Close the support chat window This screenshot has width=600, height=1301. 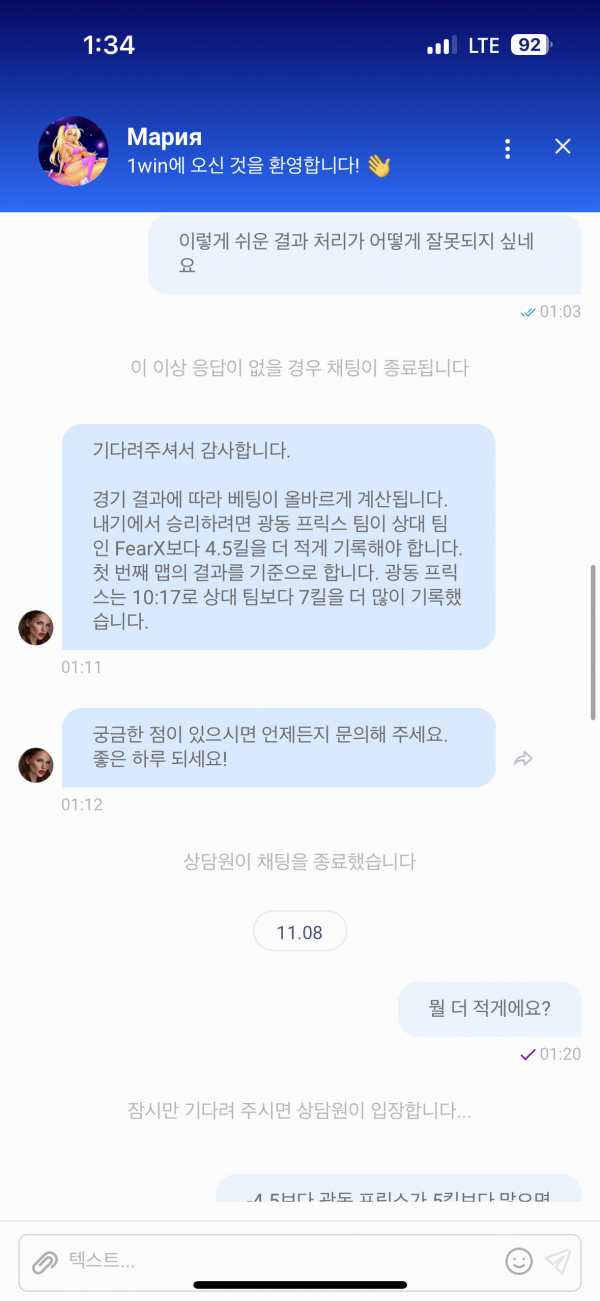563,147
